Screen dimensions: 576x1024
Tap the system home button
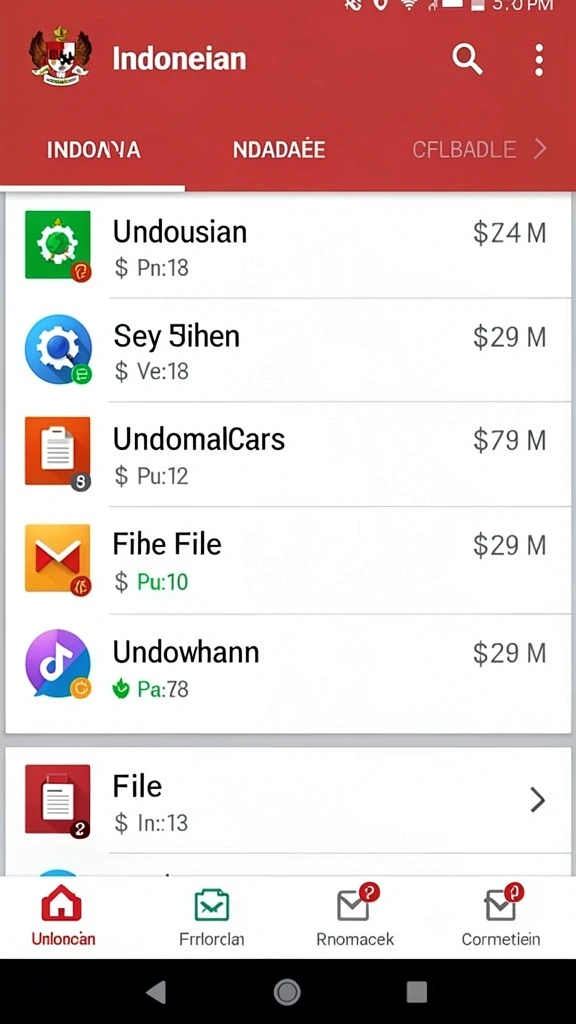point(287,992)
